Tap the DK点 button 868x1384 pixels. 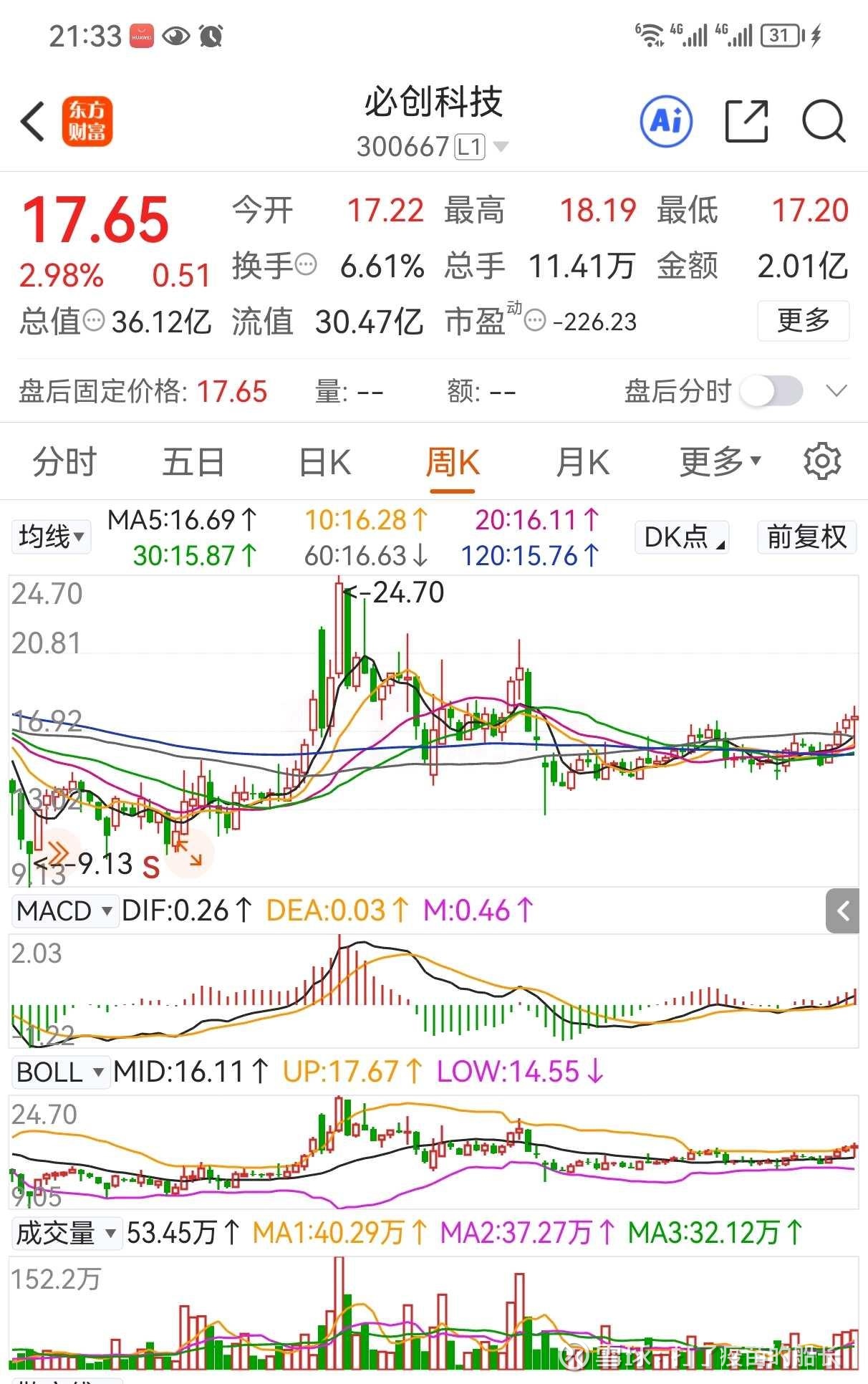click(x=683, y=537)
